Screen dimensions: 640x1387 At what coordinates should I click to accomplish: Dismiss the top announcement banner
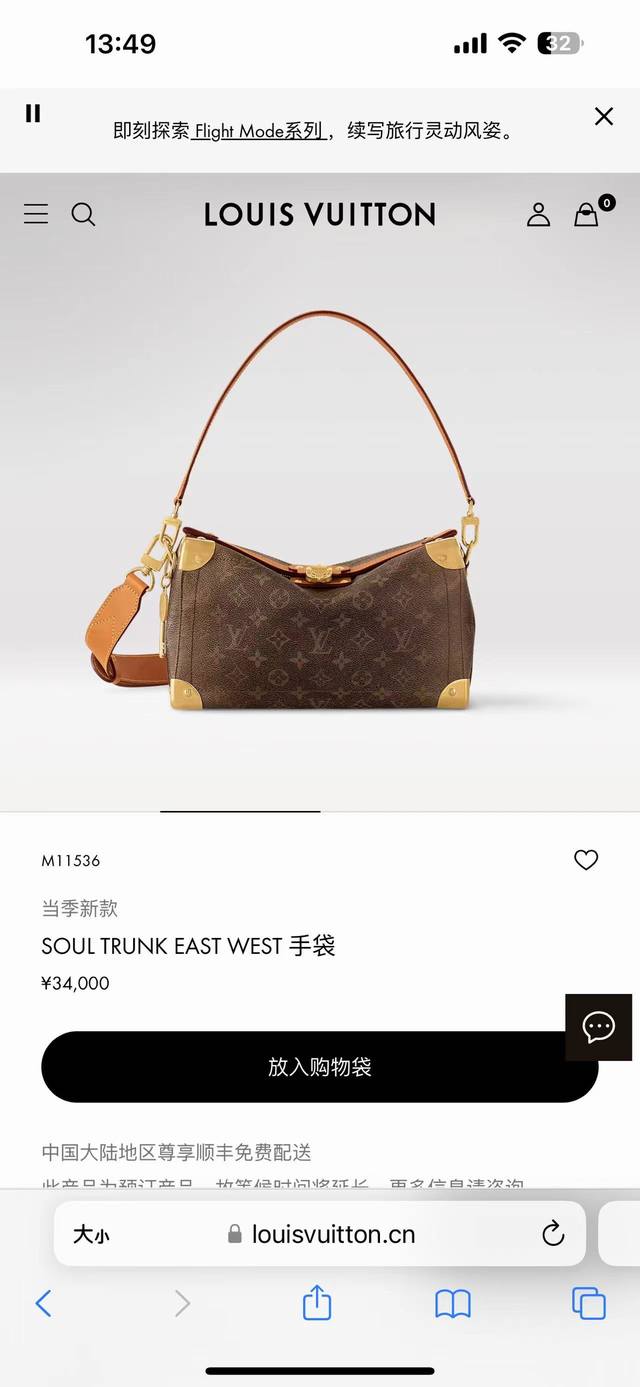pos(604,116)
